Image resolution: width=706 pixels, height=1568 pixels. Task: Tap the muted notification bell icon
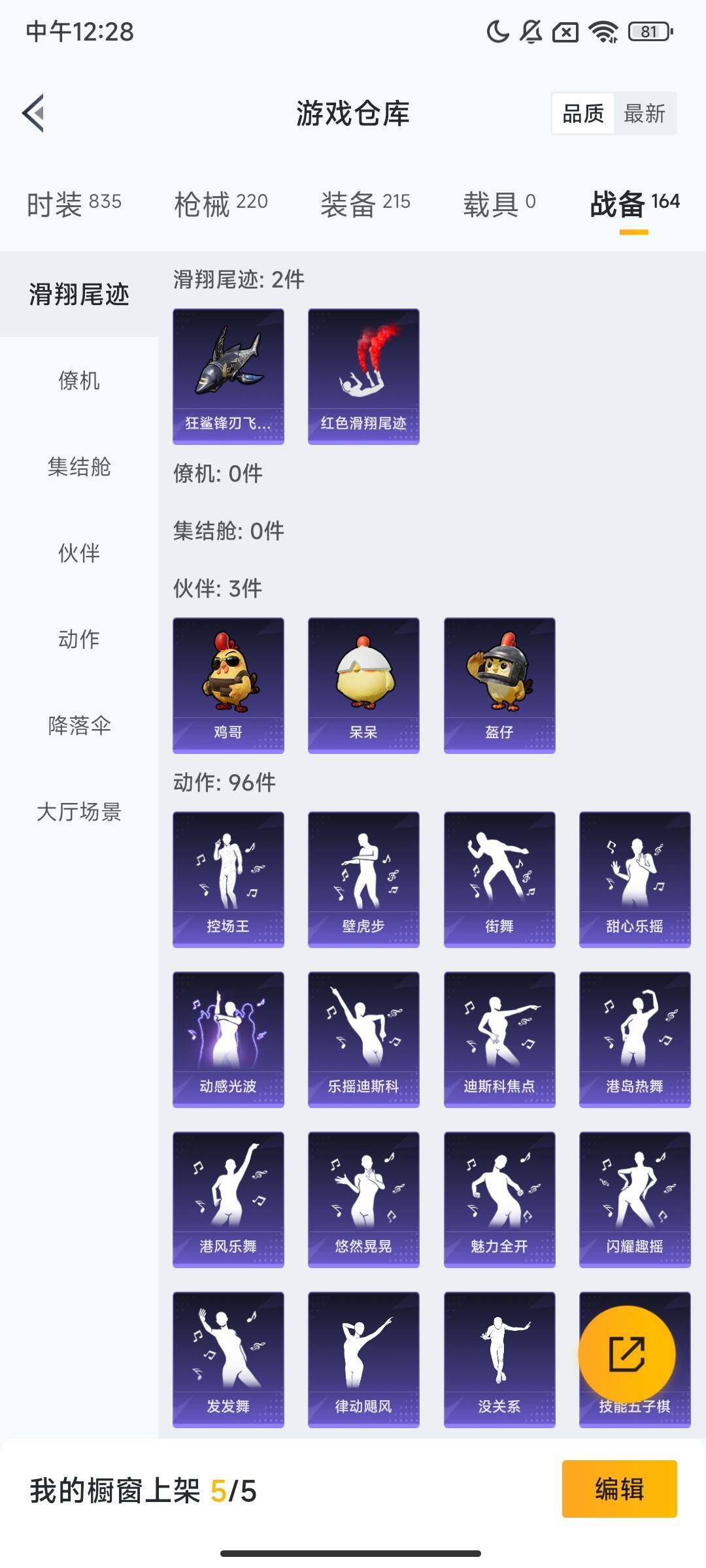(x=531, y=30)
